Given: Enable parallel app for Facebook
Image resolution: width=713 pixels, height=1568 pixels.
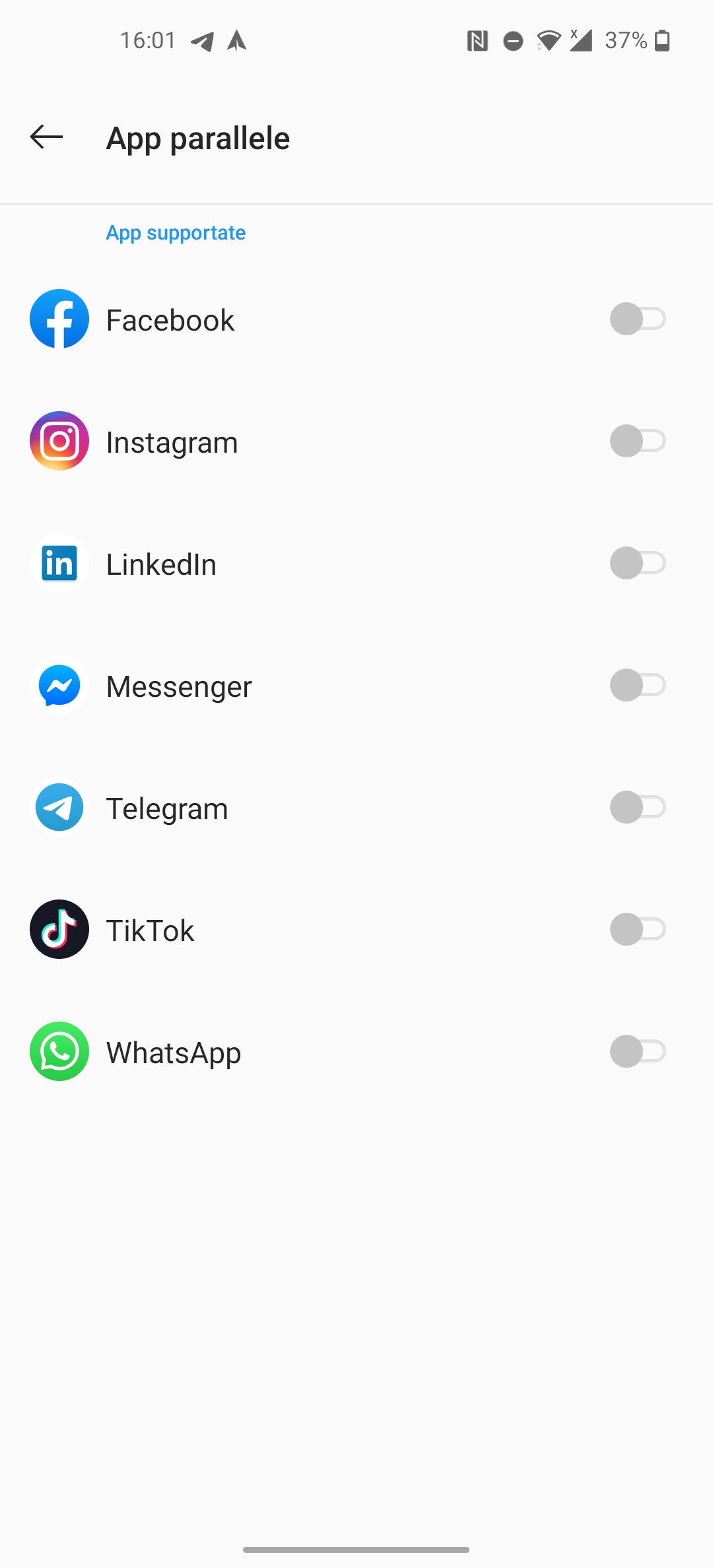Looking at the screenshot, I should coord(638,319).
